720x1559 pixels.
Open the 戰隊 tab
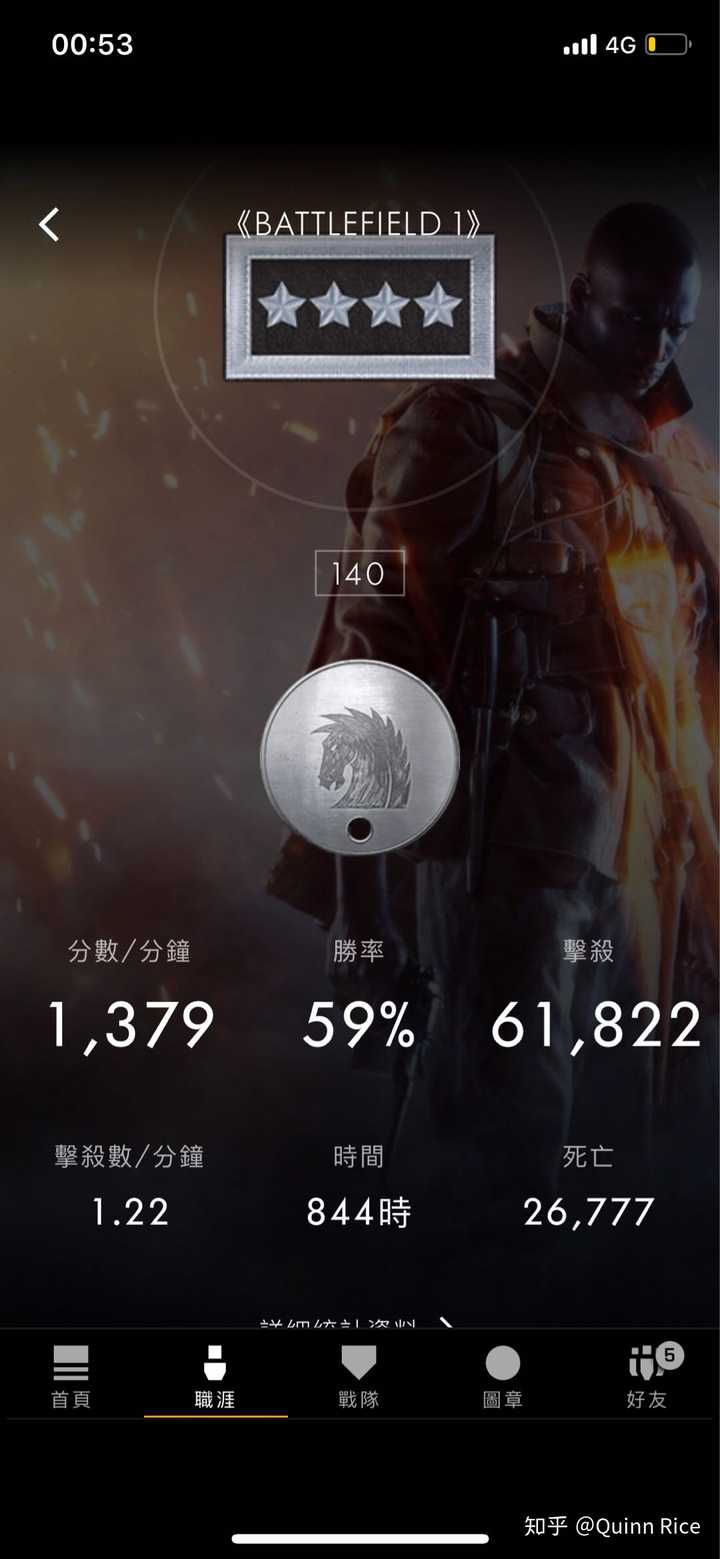(x=359, y=1375)
